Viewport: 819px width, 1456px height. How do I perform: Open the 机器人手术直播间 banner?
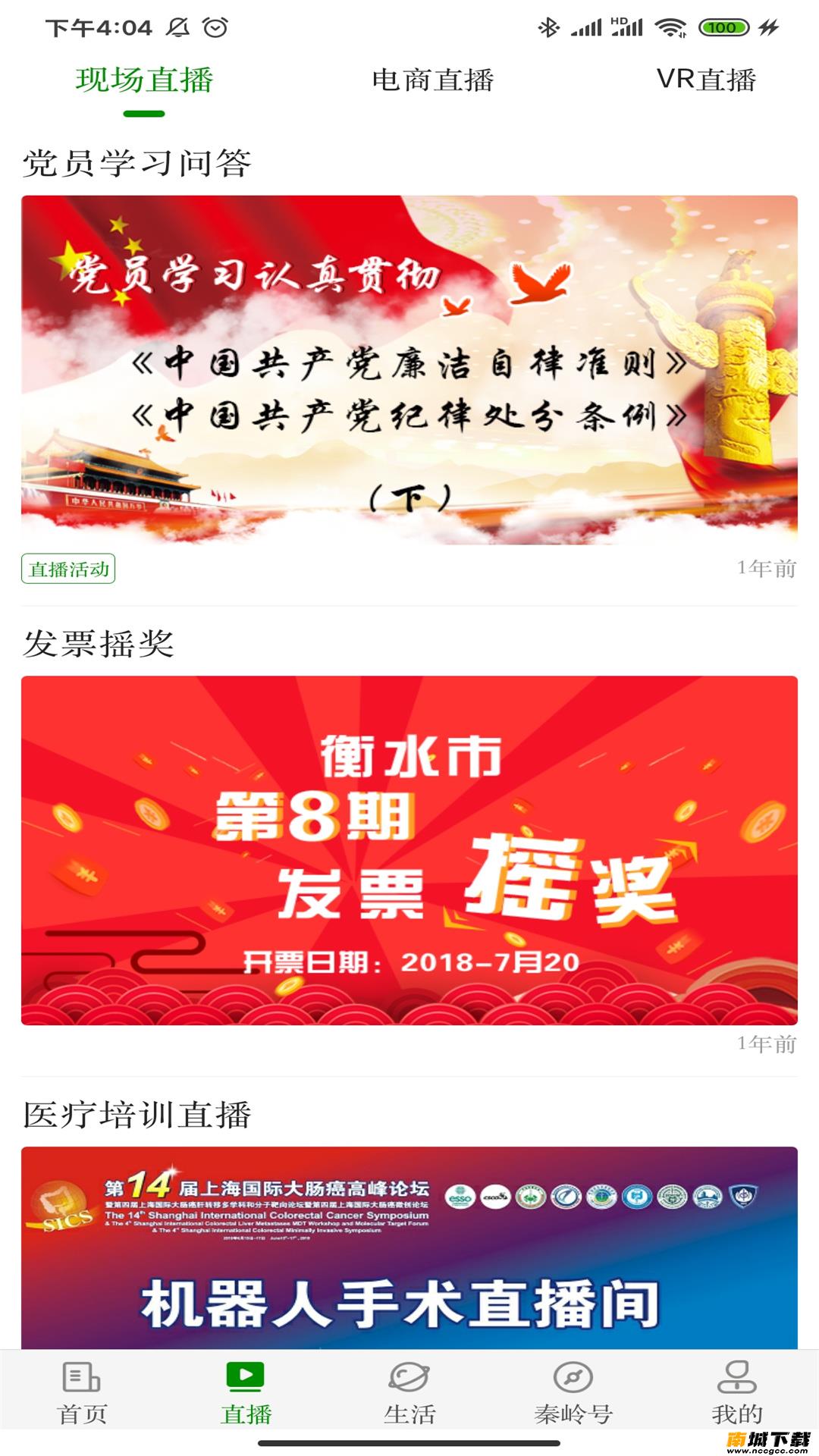click(409, 1247)
